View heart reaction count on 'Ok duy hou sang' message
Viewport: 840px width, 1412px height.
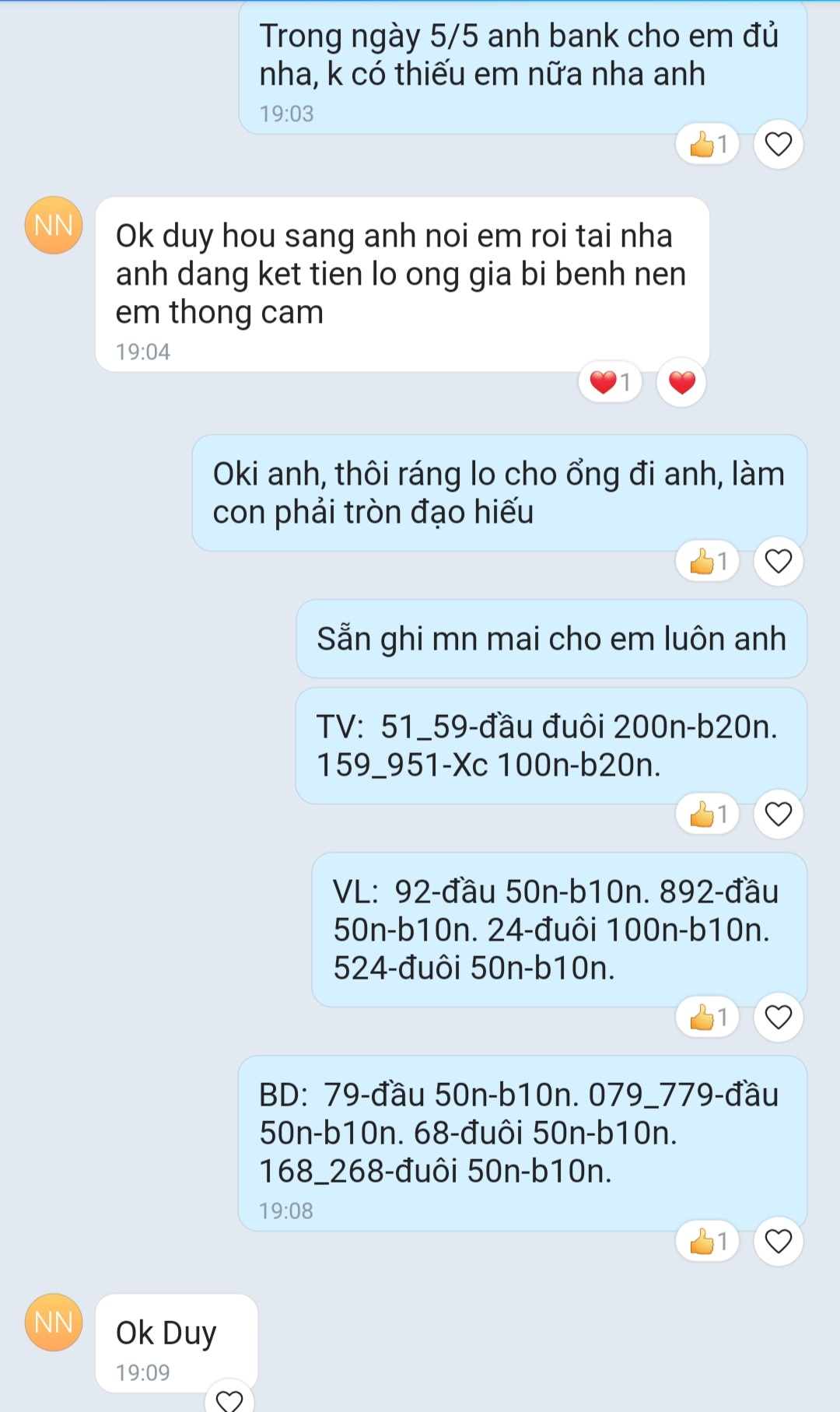(x=611, y=383)
